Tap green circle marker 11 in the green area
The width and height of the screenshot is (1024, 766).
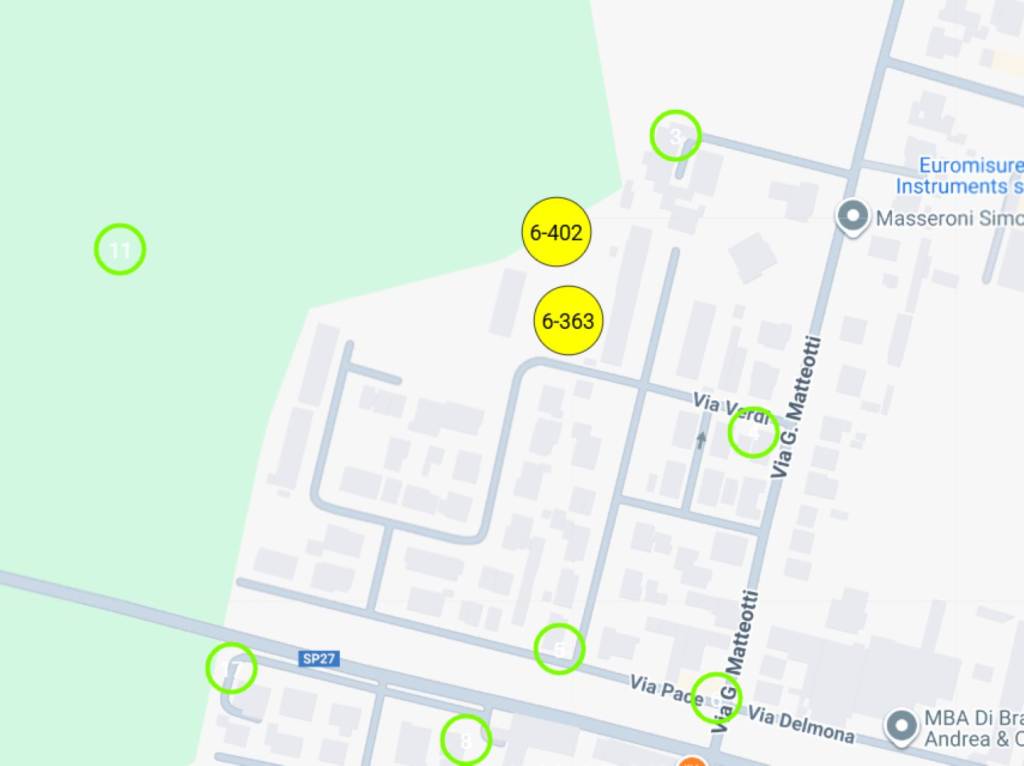point(120,249)
